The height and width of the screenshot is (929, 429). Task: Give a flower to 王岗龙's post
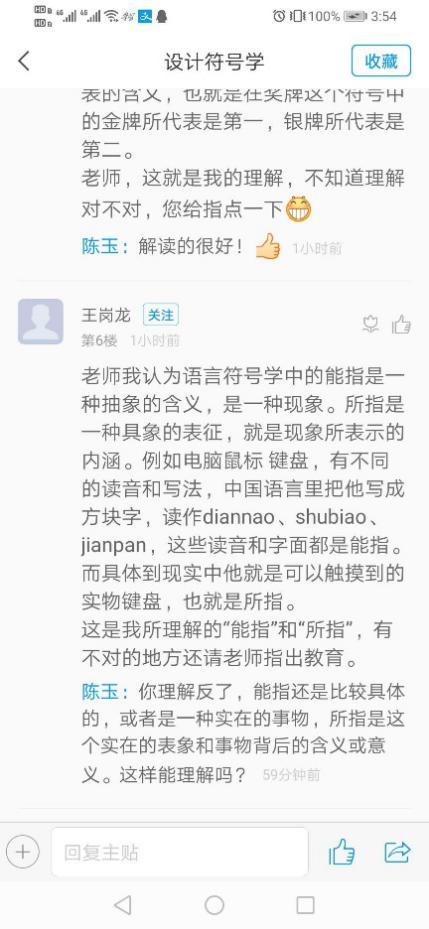pyautogui.click(x=370, y=323)
